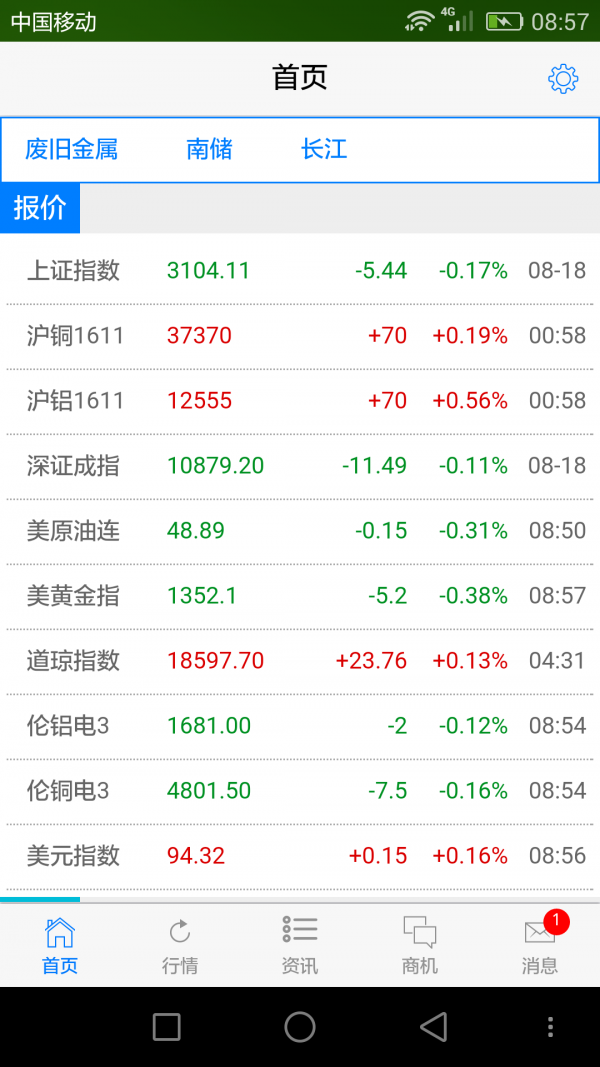Screen dimensions: 600x1067
Task: Open the 伦铜电3 quote row
Action: tap(300, 791)
